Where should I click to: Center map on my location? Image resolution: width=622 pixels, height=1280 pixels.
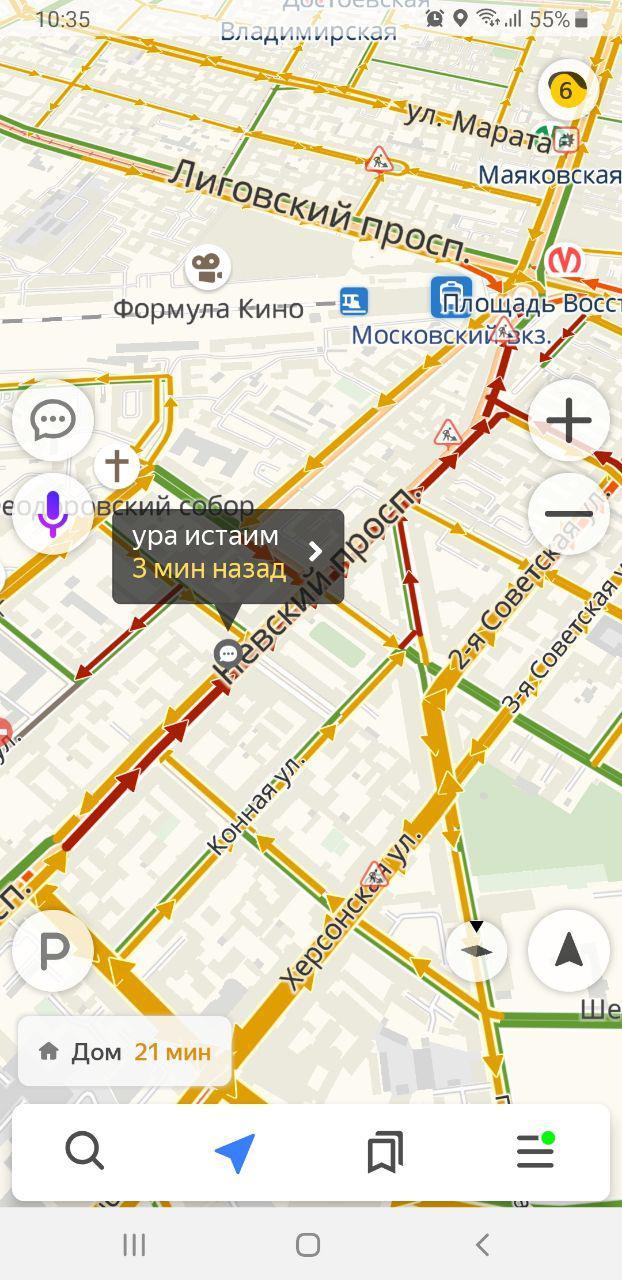[x=569, y=951]
